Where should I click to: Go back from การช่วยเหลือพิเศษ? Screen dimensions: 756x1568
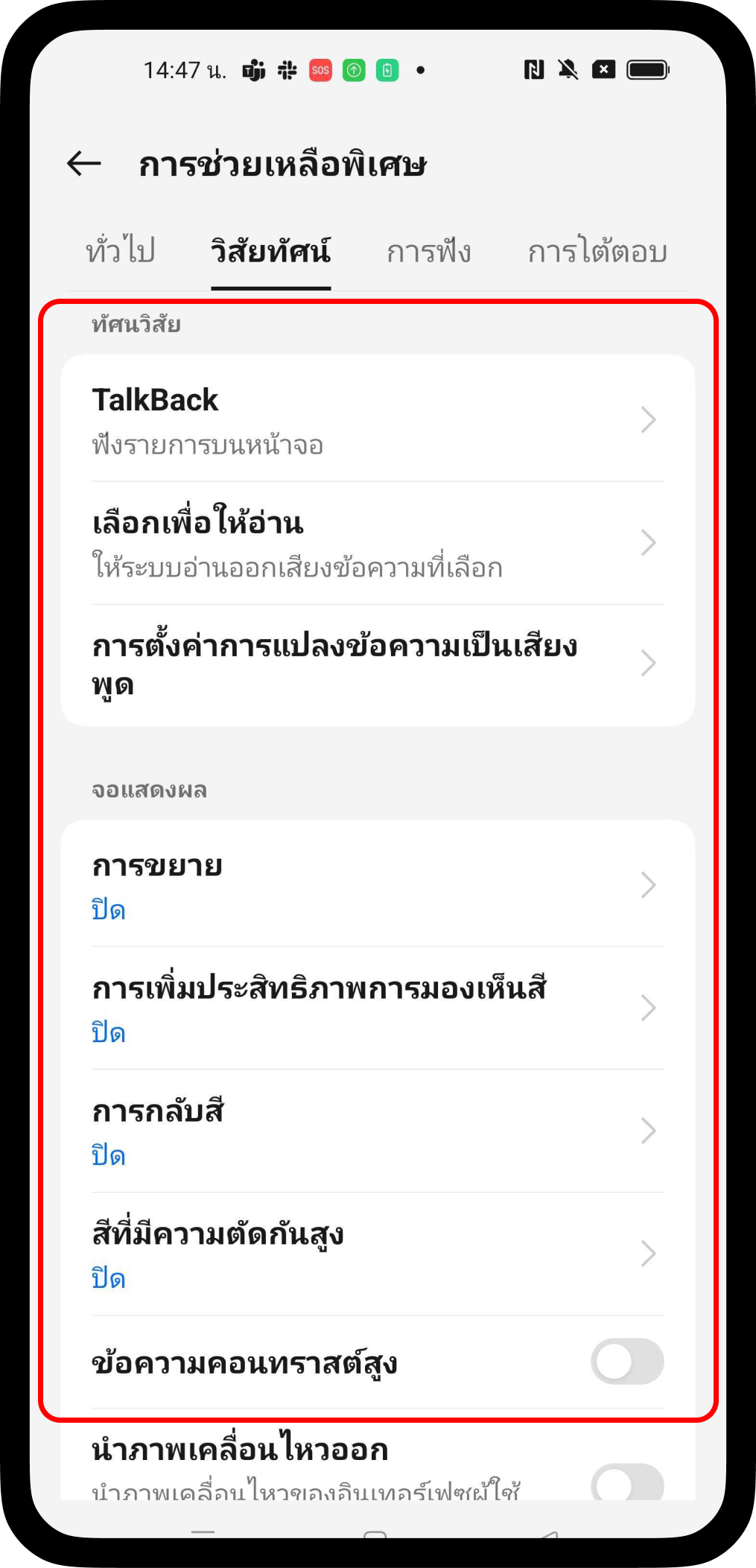(x=84, y=164)
